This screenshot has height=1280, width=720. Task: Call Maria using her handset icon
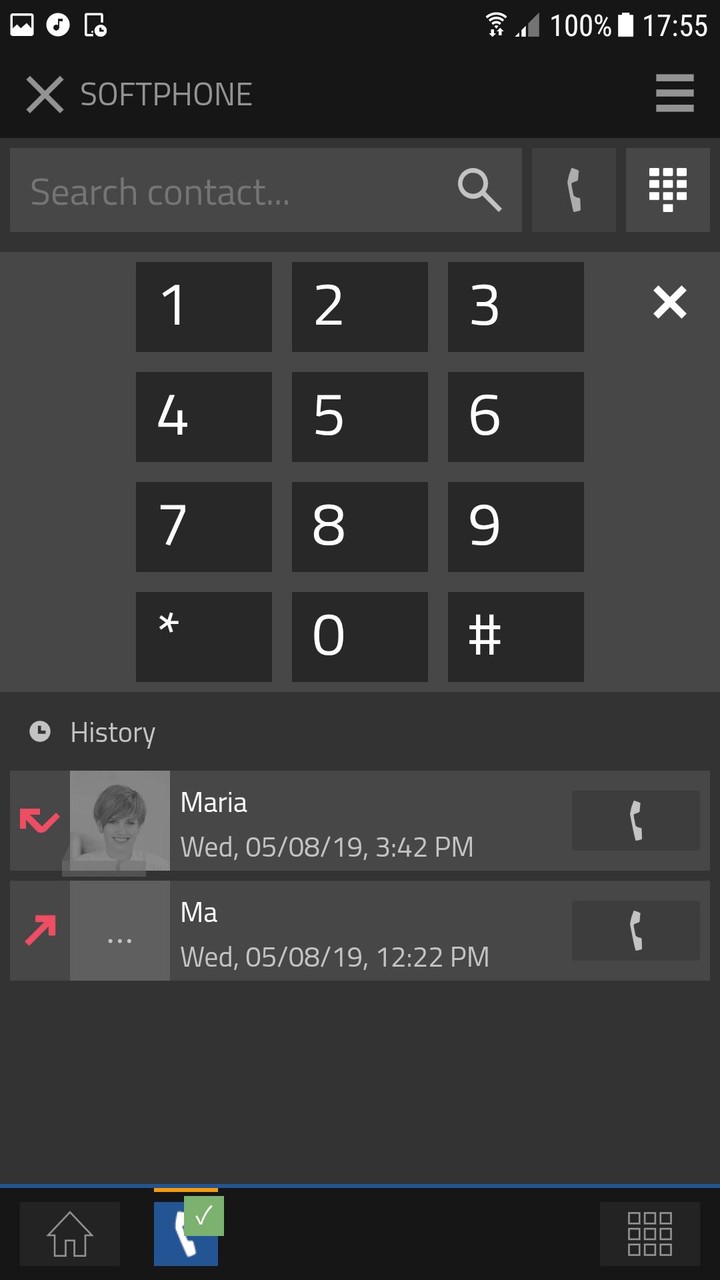636,821
